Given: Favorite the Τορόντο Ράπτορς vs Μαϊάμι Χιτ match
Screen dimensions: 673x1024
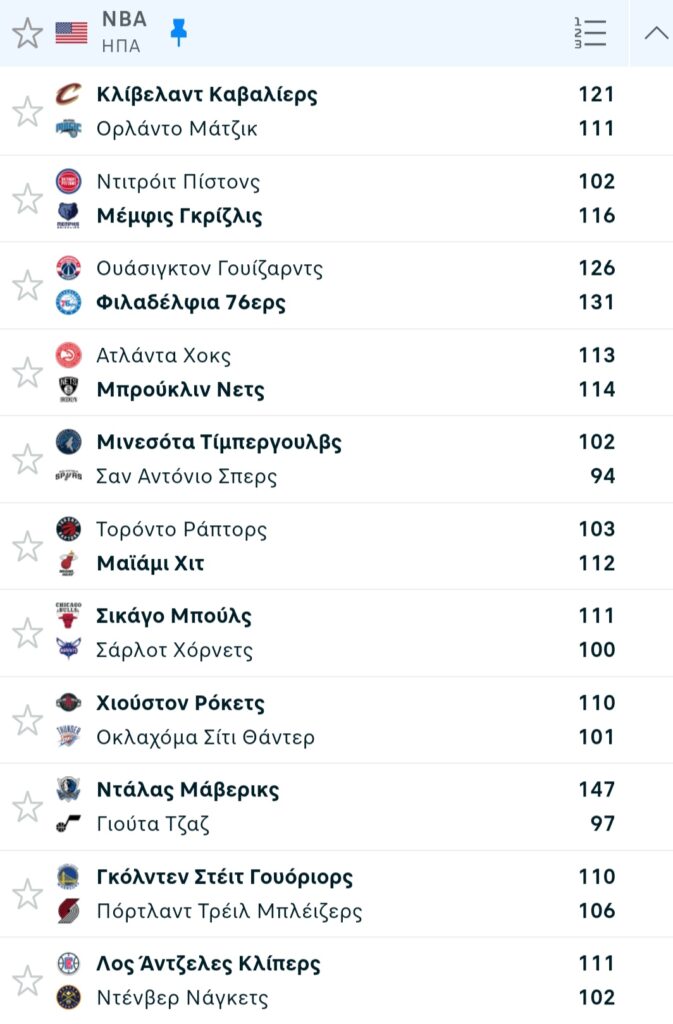Looking at the screenshot, I should pyautogui.click(x=27, y=547).
